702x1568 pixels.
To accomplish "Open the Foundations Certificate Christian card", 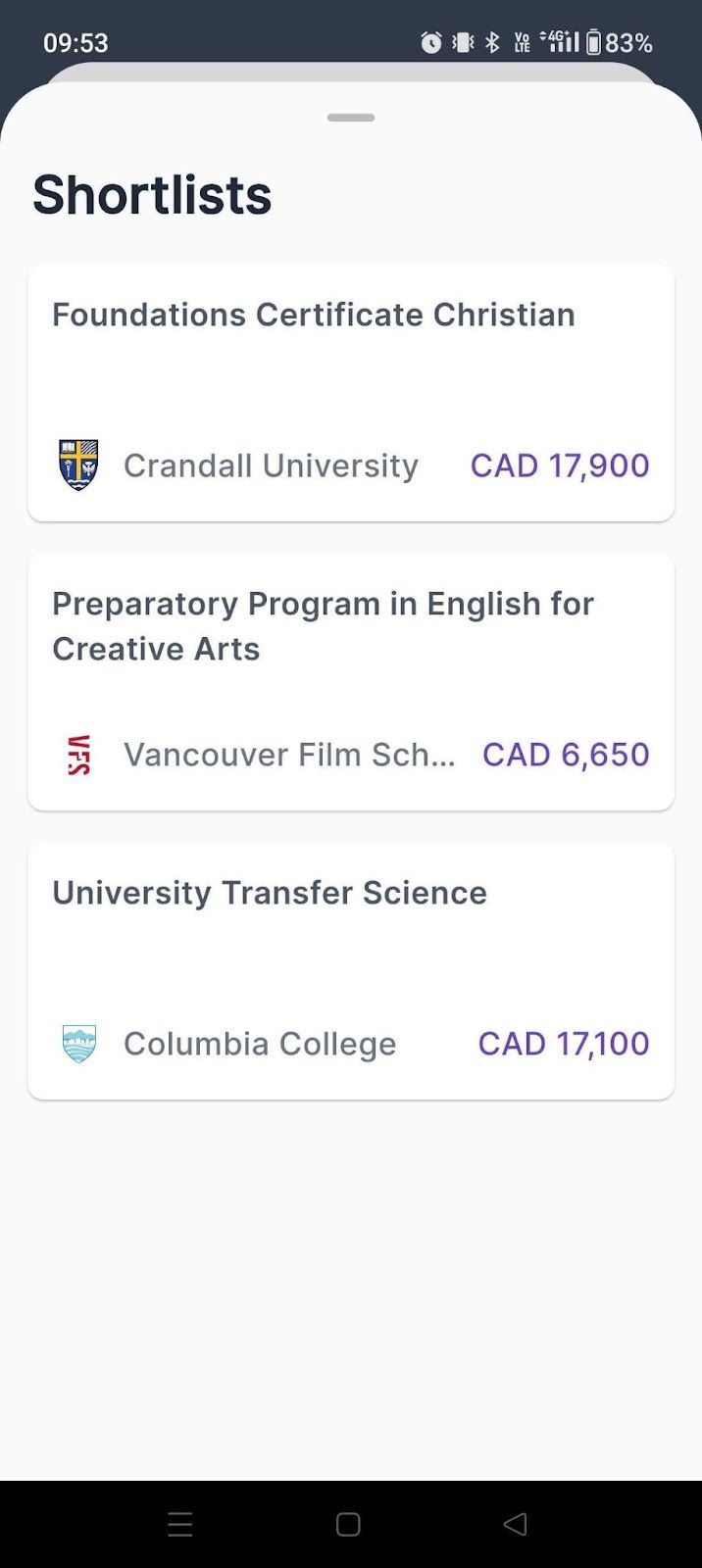I will pos(351,393).
